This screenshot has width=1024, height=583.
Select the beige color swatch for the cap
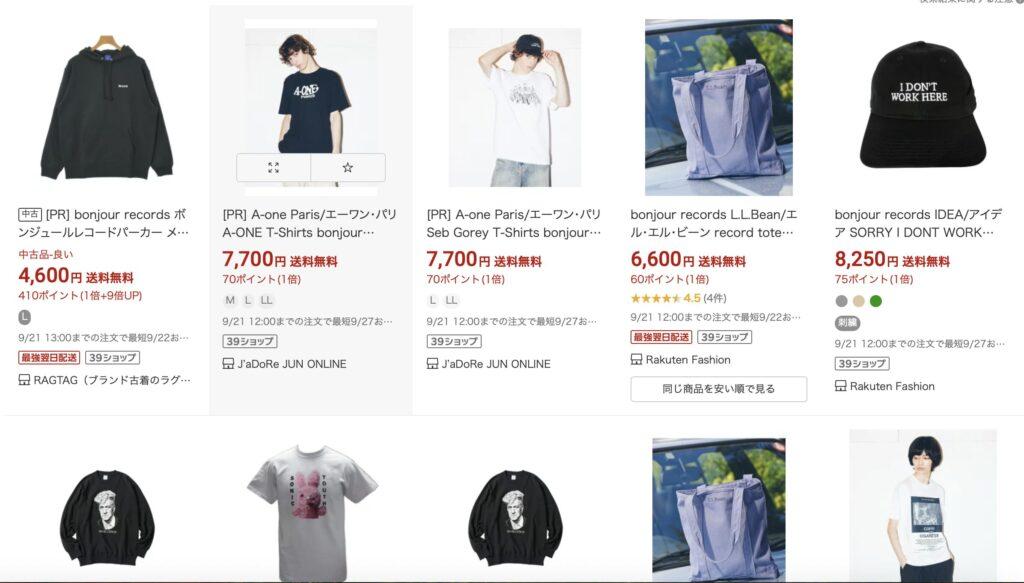859,301
